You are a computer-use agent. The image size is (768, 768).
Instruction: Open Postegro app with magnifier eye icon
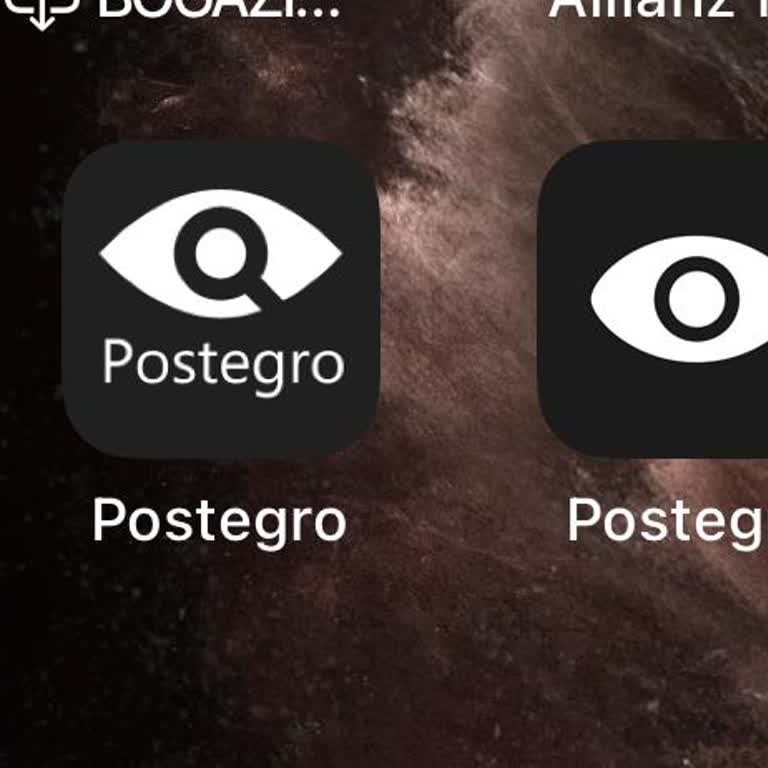pyautogui.click(x=221, y=299)
